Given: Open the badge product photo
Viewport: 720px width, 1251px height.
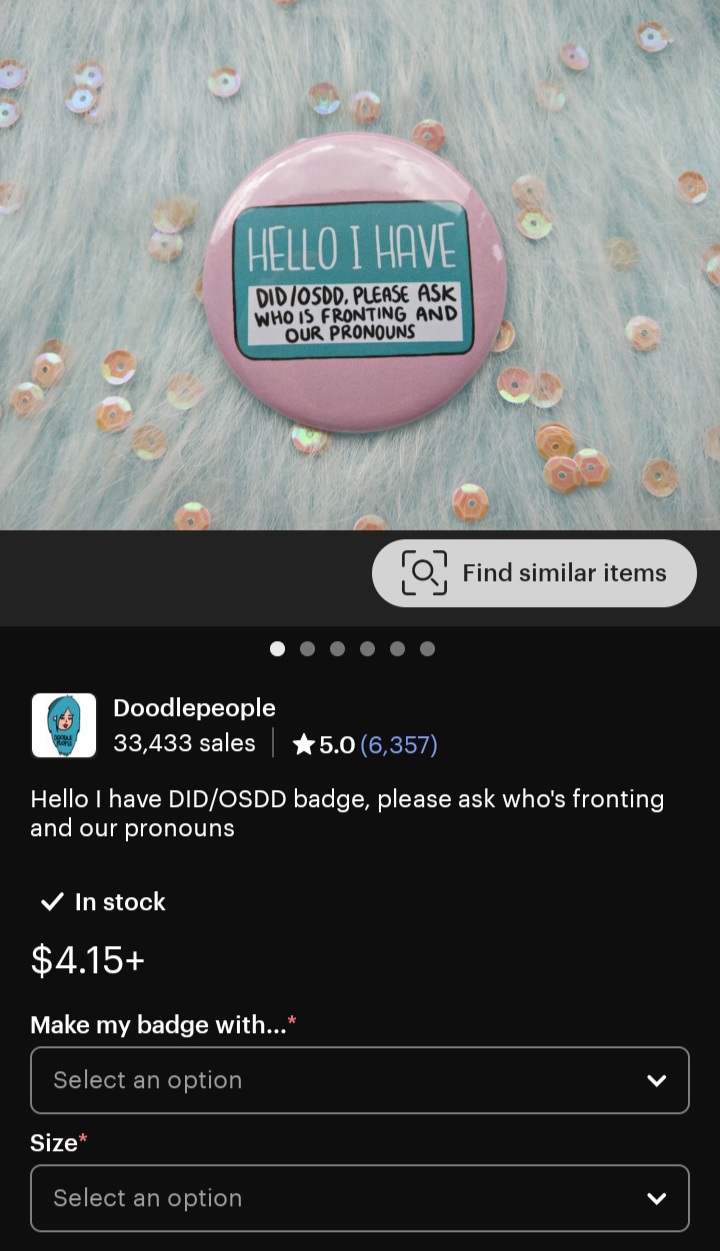Looking at the screenshot, I should pos(360,265).
